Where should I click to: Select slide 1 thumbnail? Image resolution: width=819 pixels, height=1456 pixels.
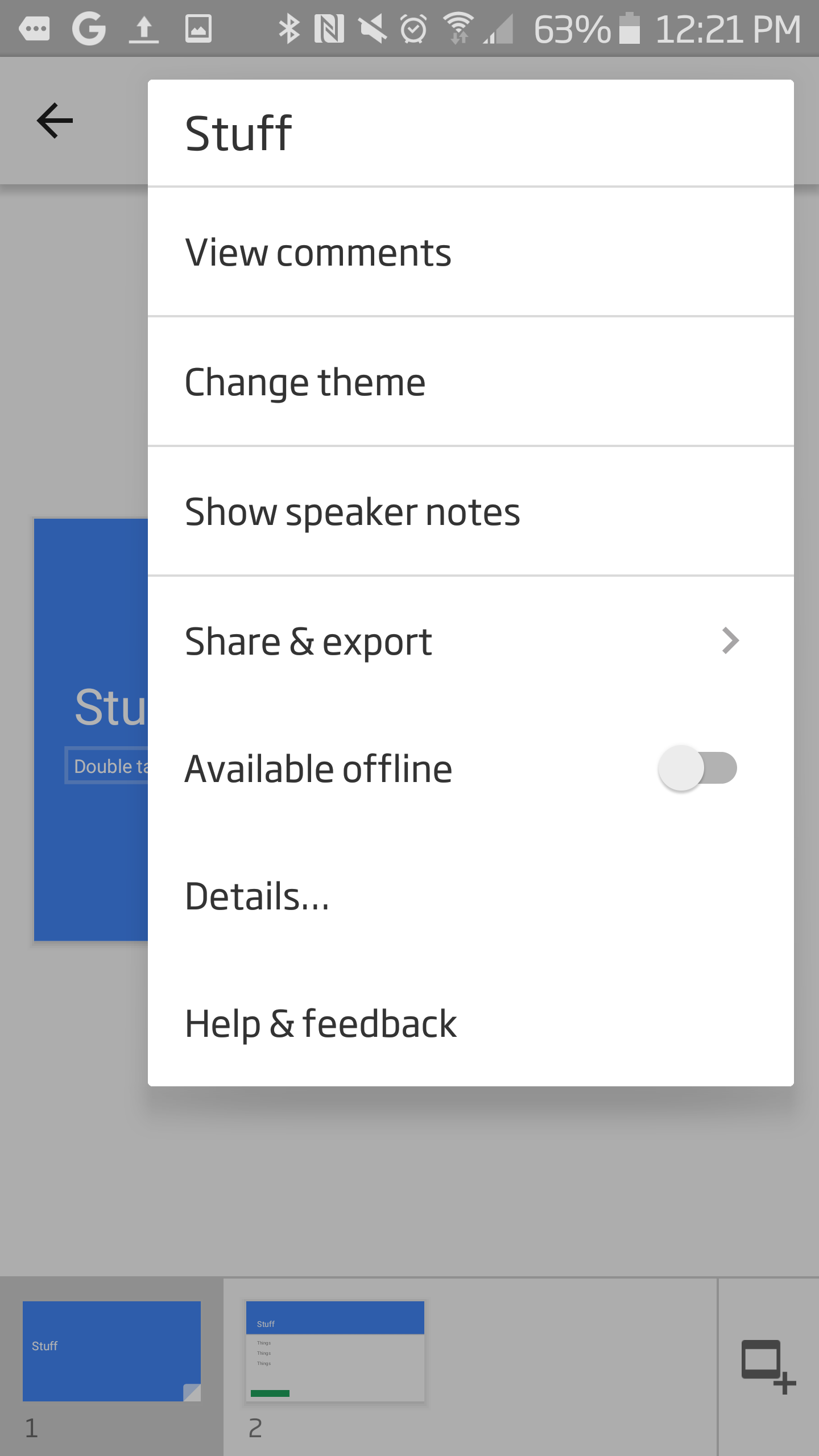pyautogui.click(x=111, y=1351)
